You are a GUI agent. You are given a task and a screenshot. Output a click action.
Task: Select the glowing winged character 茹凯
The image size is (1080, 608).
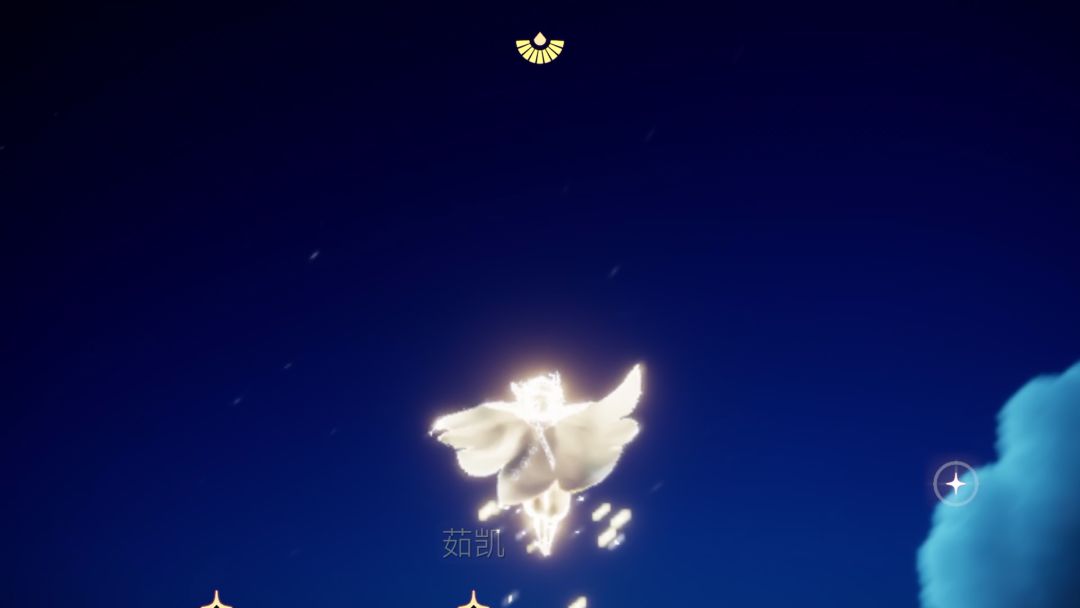(x=540, y=440)
